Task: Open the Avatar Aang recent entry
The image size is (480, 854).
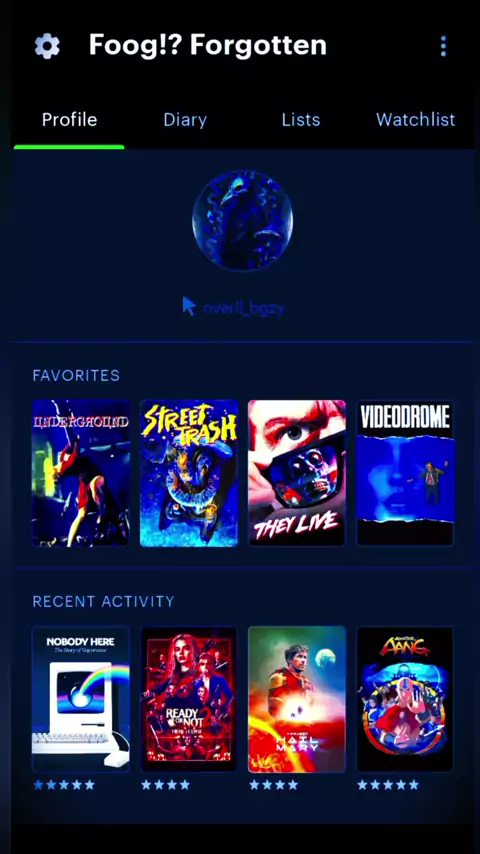Action: [405, 699]
